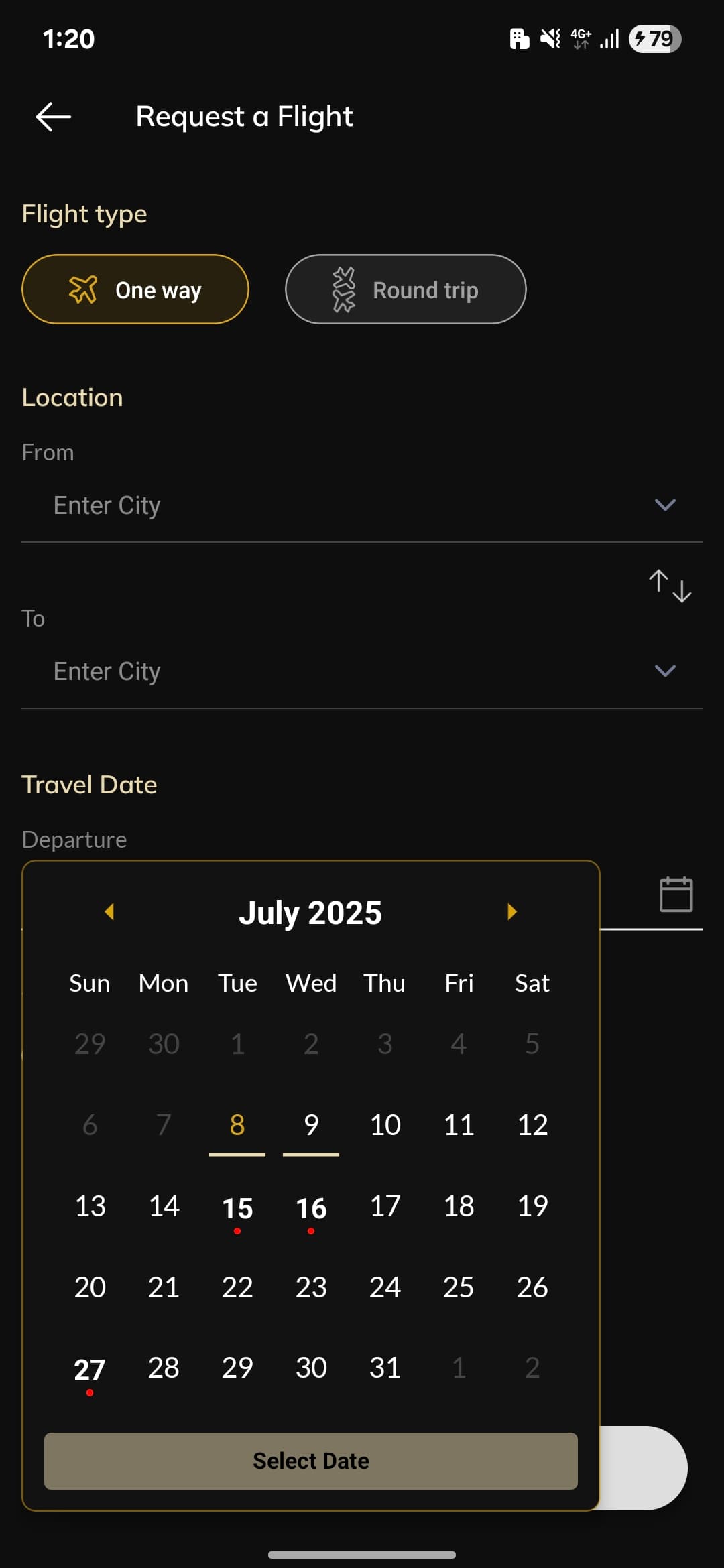This screenshot has width=724, height=1568.
Task: Expand the From city dropdown
Action: 664,505
